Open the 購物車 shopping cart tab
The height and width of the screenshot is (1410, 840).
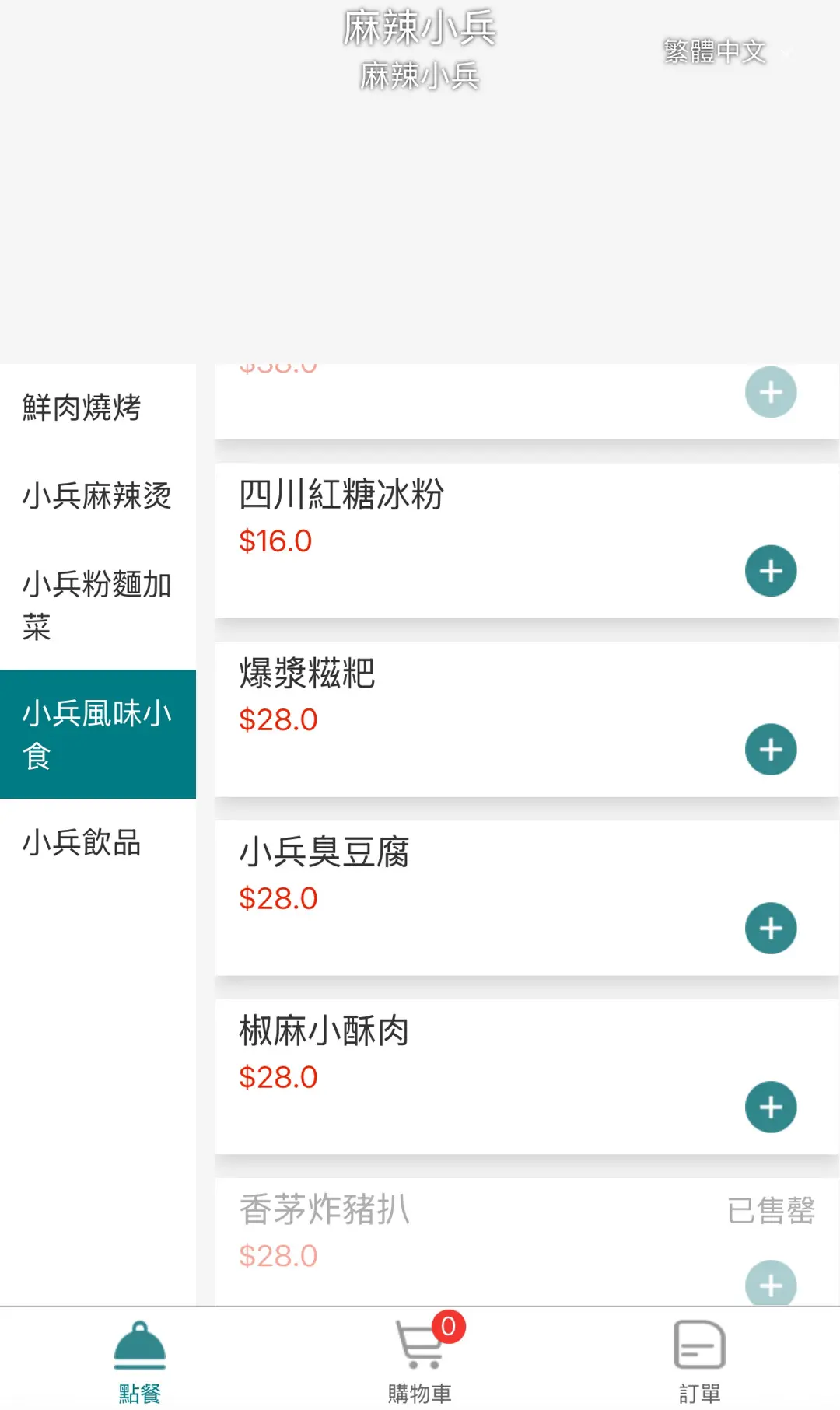point(420,1361)
